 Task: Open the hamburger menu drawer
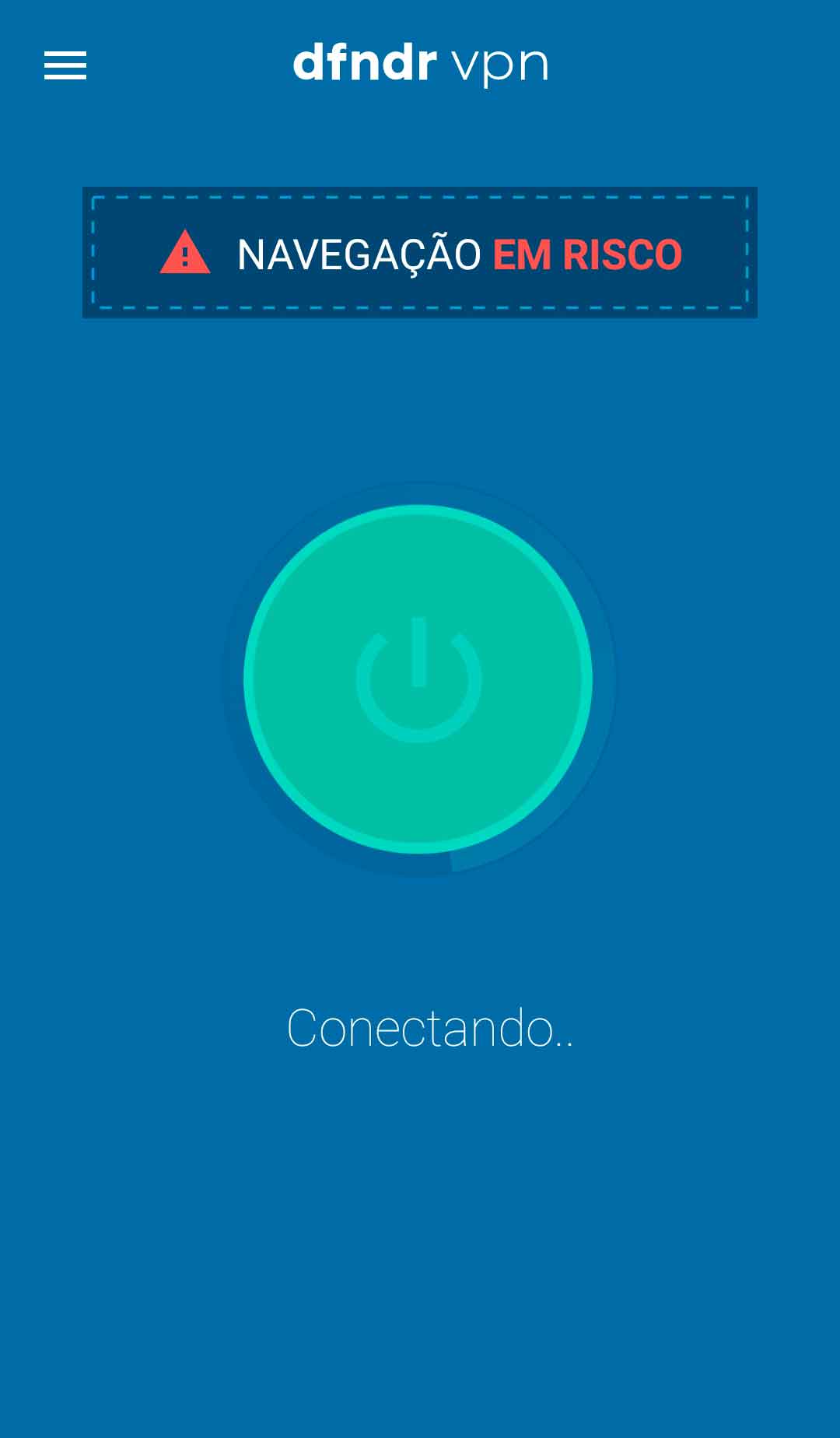tap(65, 65)
